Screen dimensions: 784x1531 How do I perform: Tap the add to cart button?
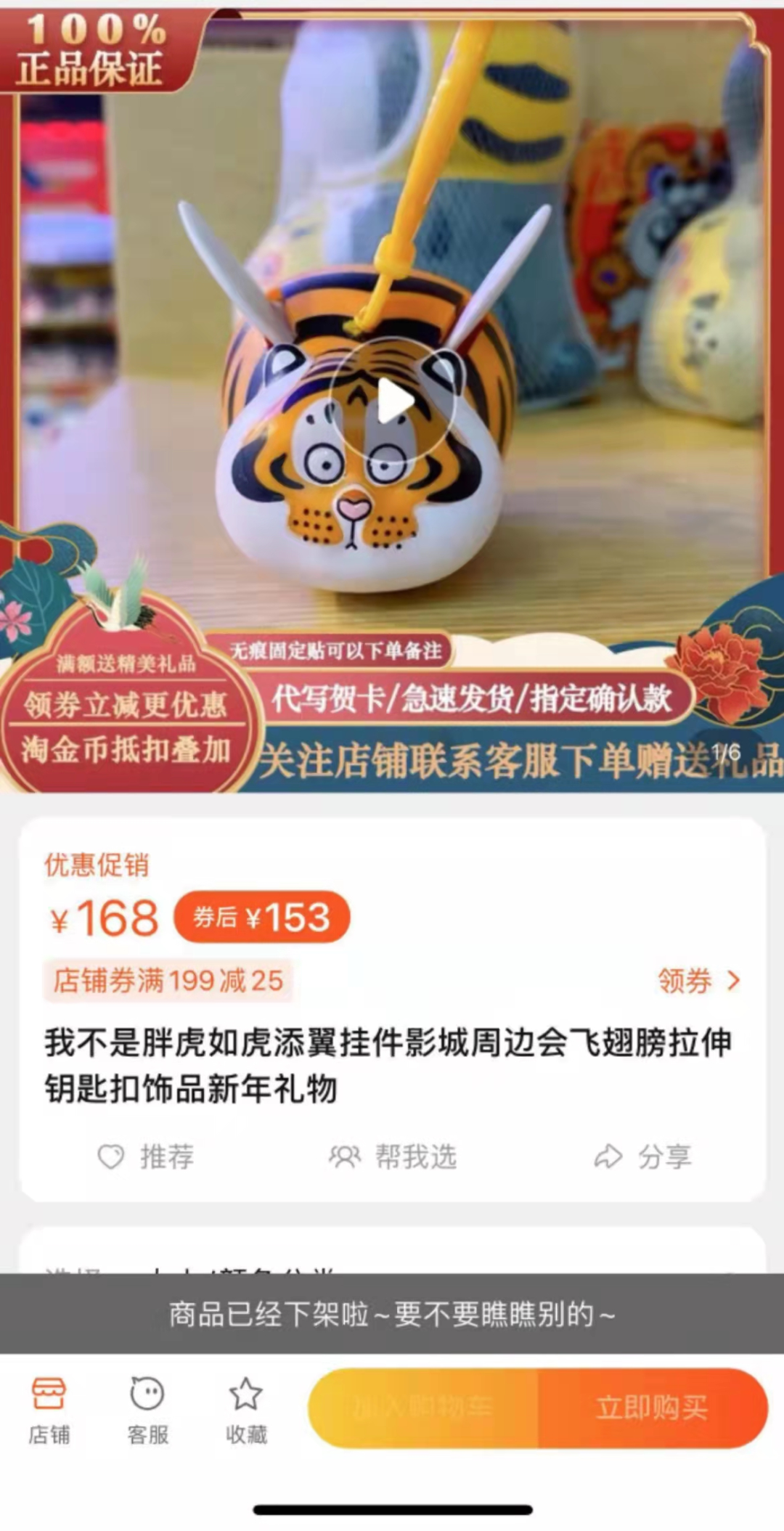click(x=423, y=1408)
